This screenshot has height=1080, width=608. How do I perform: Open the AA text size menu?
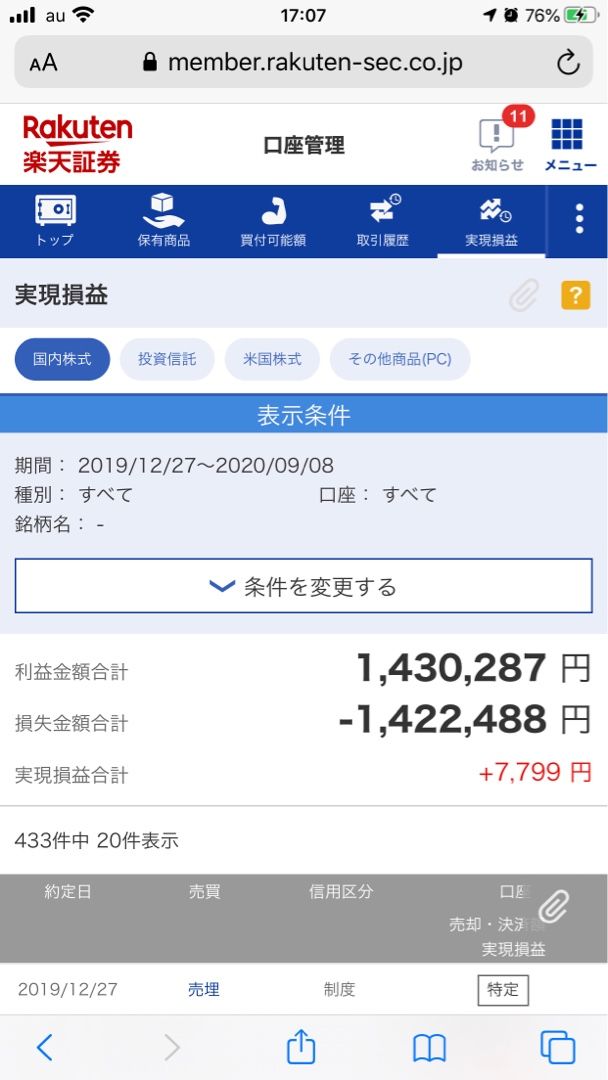(x=43, y=63)
